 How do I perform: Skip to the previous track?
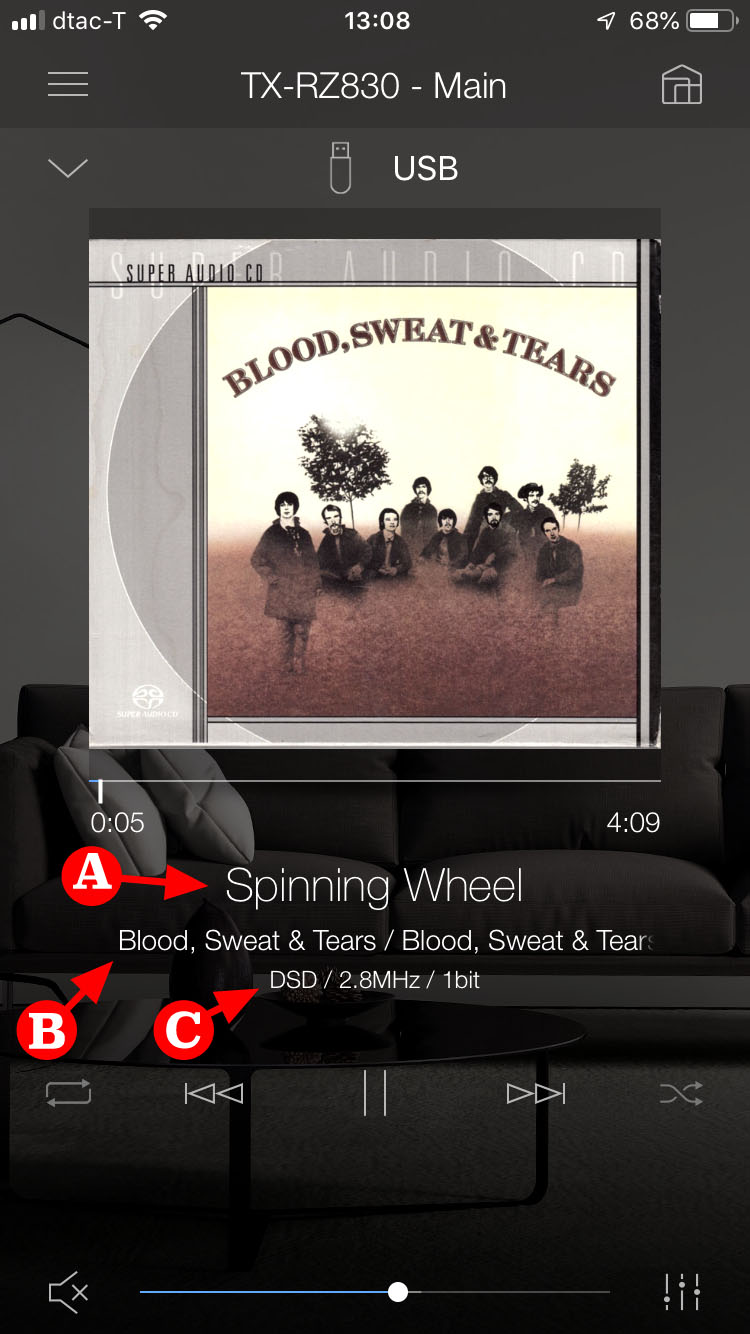pos(214,1093)
